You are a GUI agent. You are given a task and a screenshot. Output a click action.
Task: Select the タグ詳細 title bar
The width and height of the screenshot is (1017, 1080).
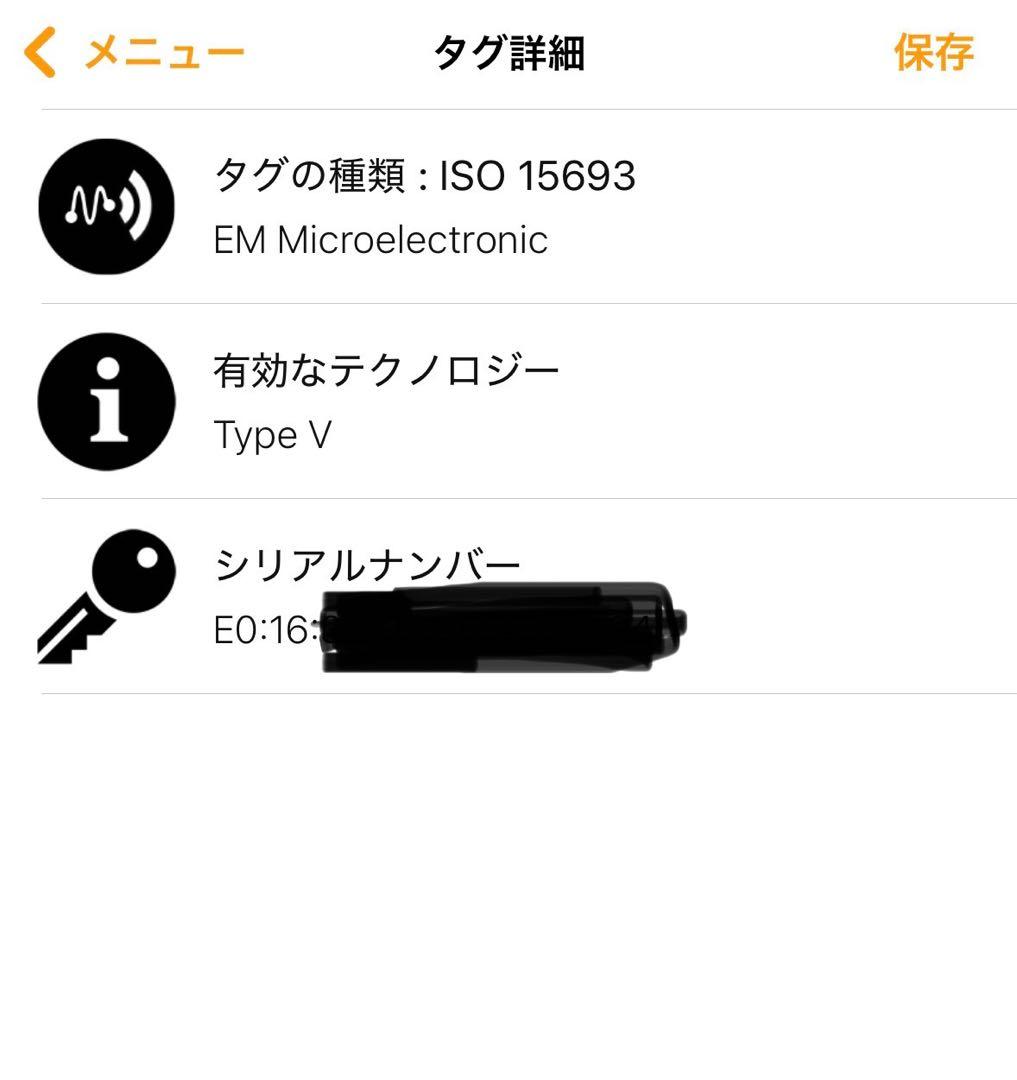click(x=508, y=54)
